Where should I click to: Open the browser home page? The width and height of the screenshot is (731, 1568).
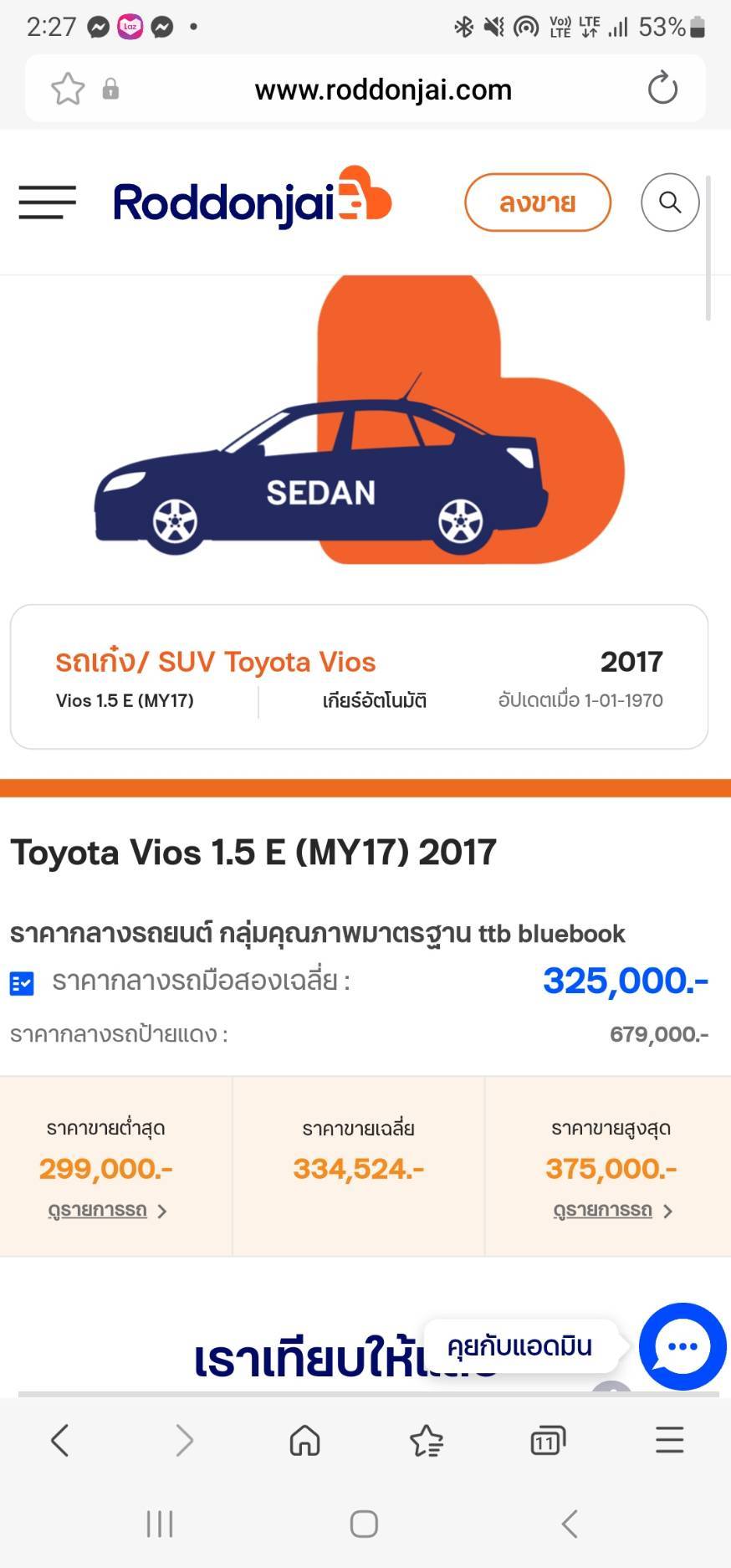click(x=304, y=1441)
